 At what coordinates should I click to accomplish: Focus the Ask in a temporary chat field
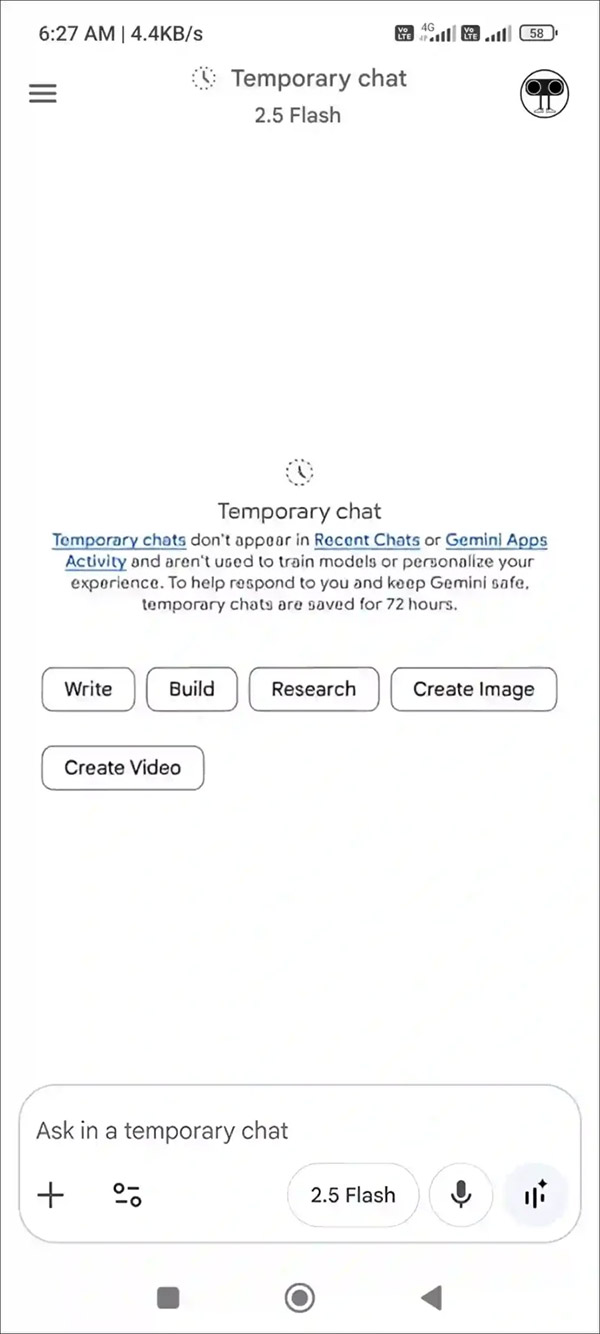tap(300, 1131)
